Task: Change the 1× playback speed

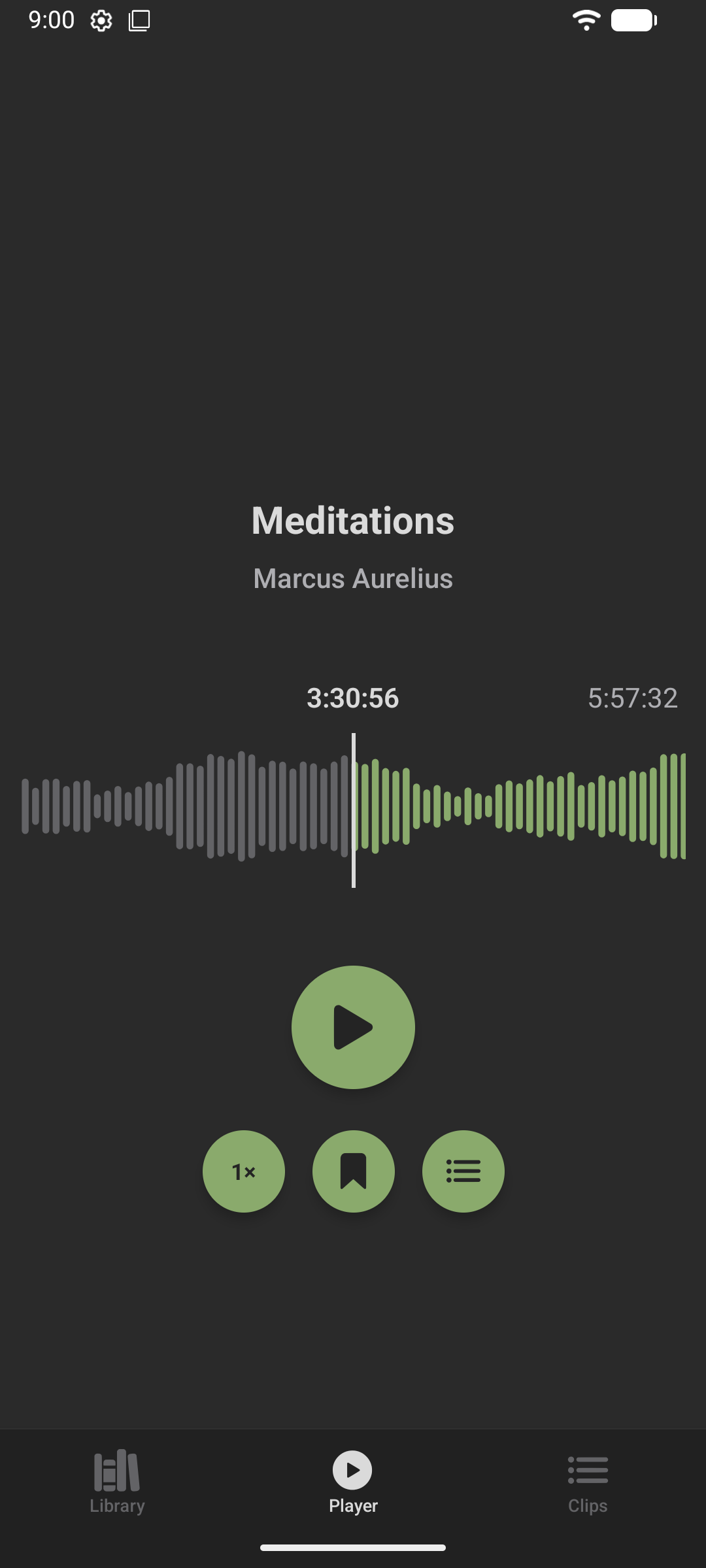Action: [244, 1171]
